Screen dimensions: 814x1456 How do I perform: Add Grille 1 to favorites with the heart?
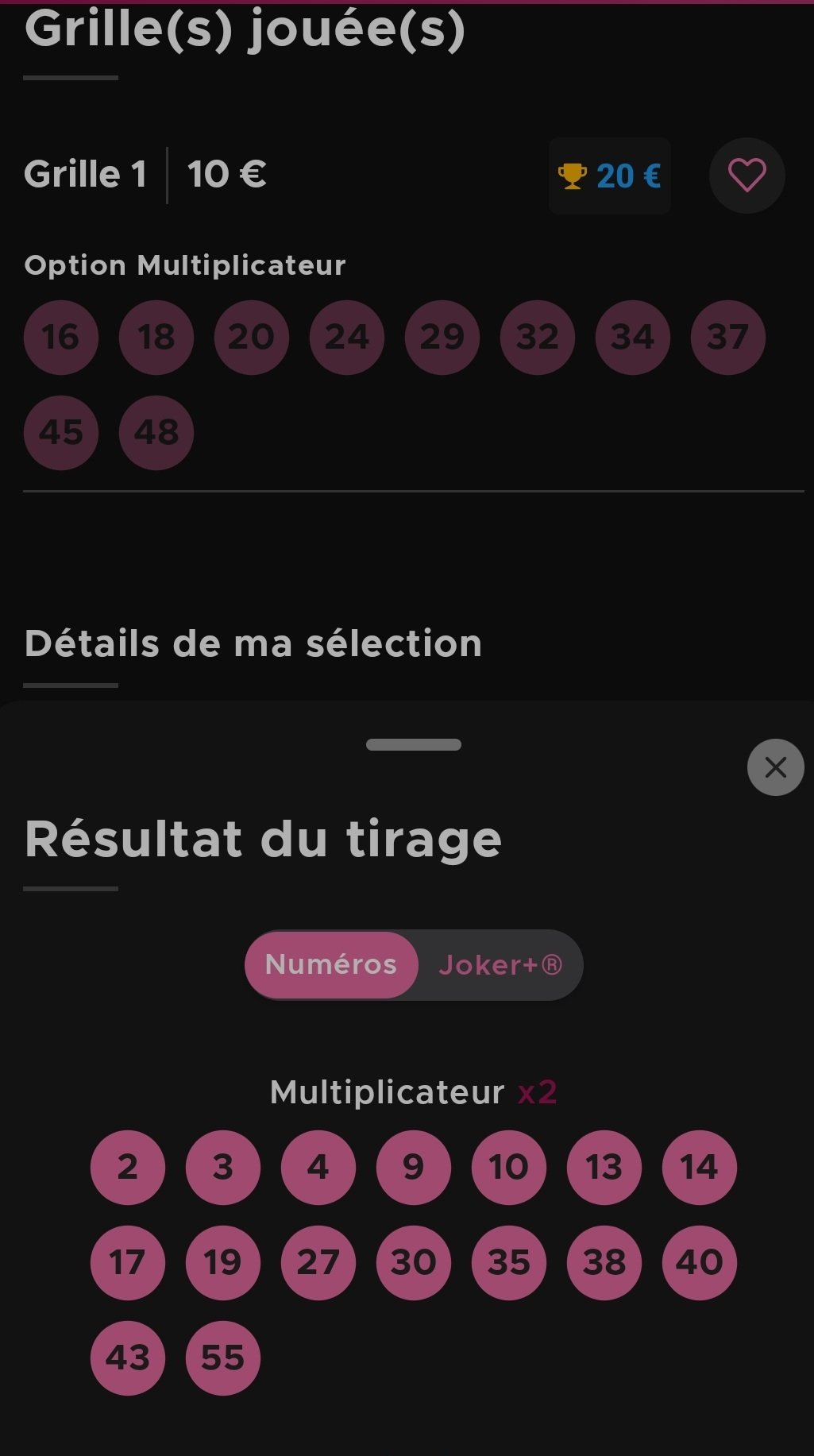point(746,176)
